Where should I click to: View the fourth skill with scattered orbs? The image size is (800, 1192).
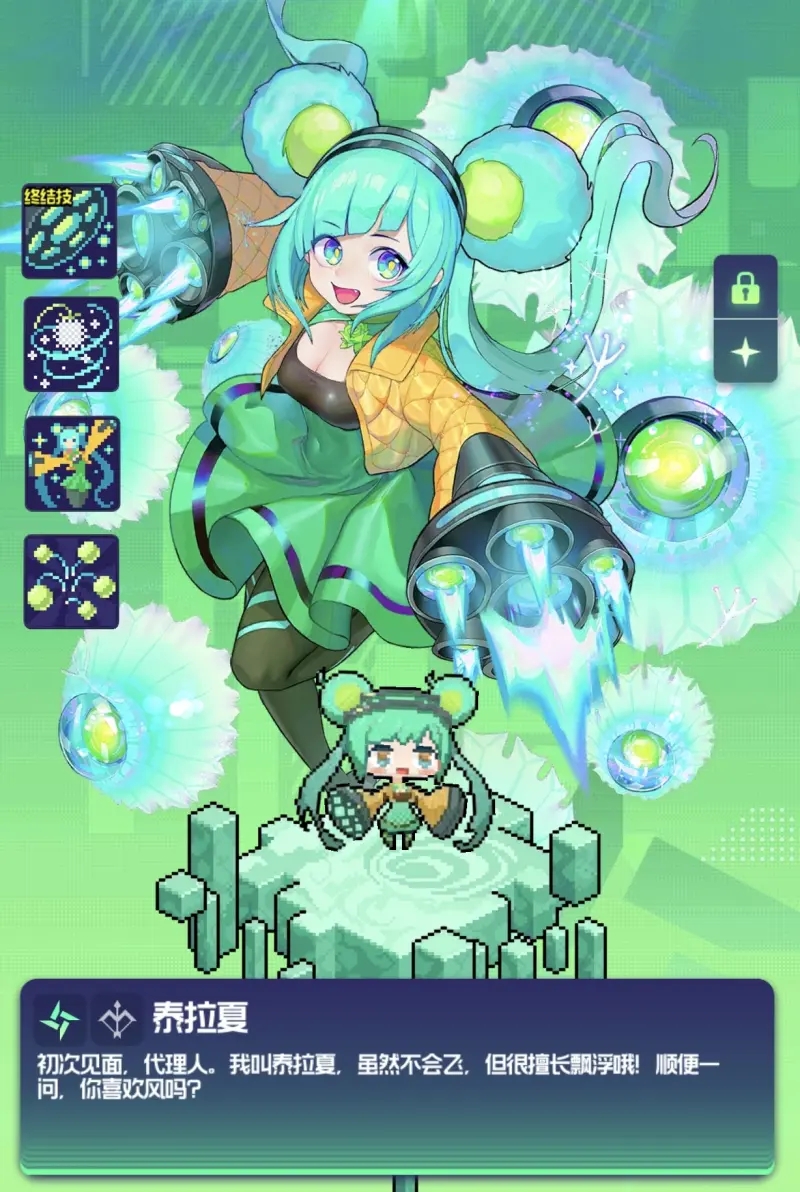click(x=70, y=581)
